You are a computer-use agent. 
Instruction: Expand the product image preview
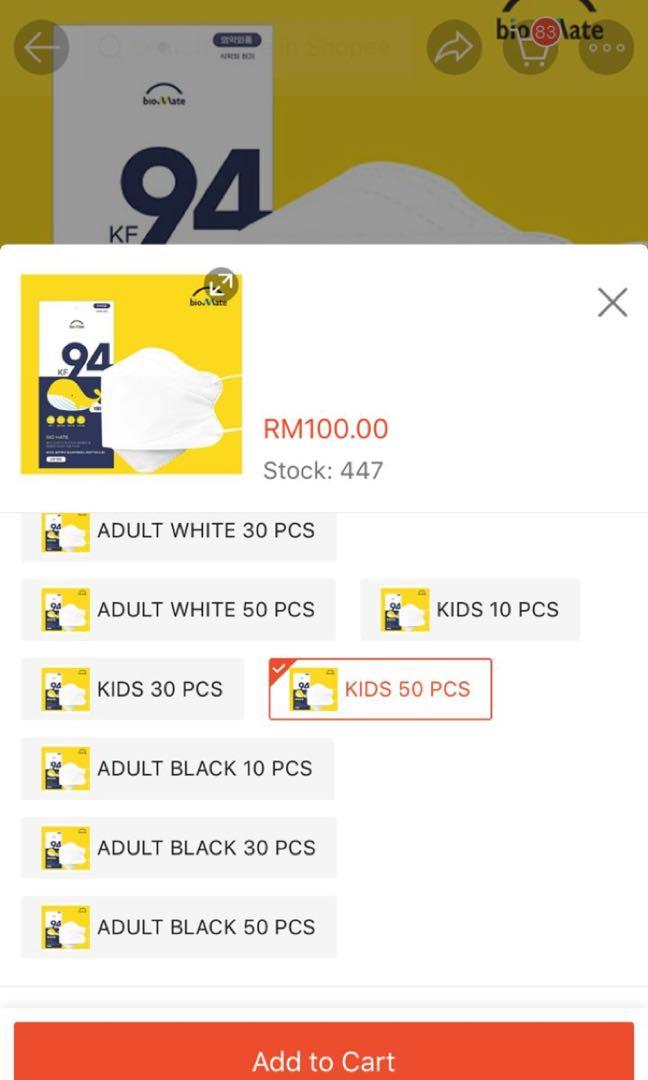tap(220, 285)
